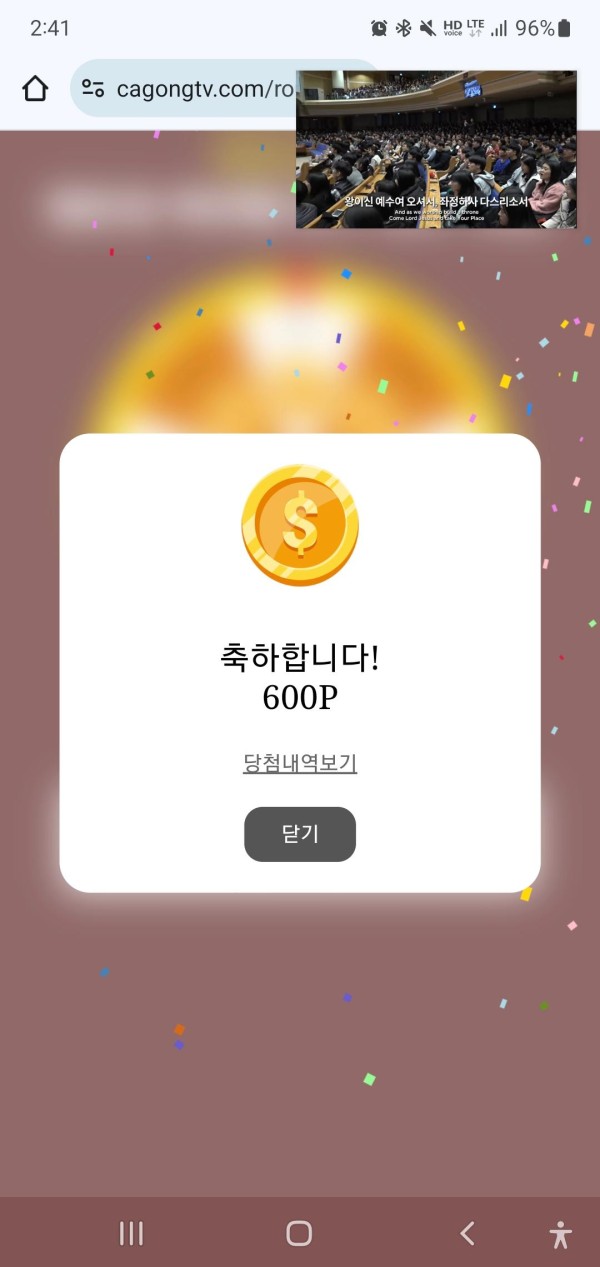600x1267 pixels.
Task: Go back using the system back button
Action: 467,1233
